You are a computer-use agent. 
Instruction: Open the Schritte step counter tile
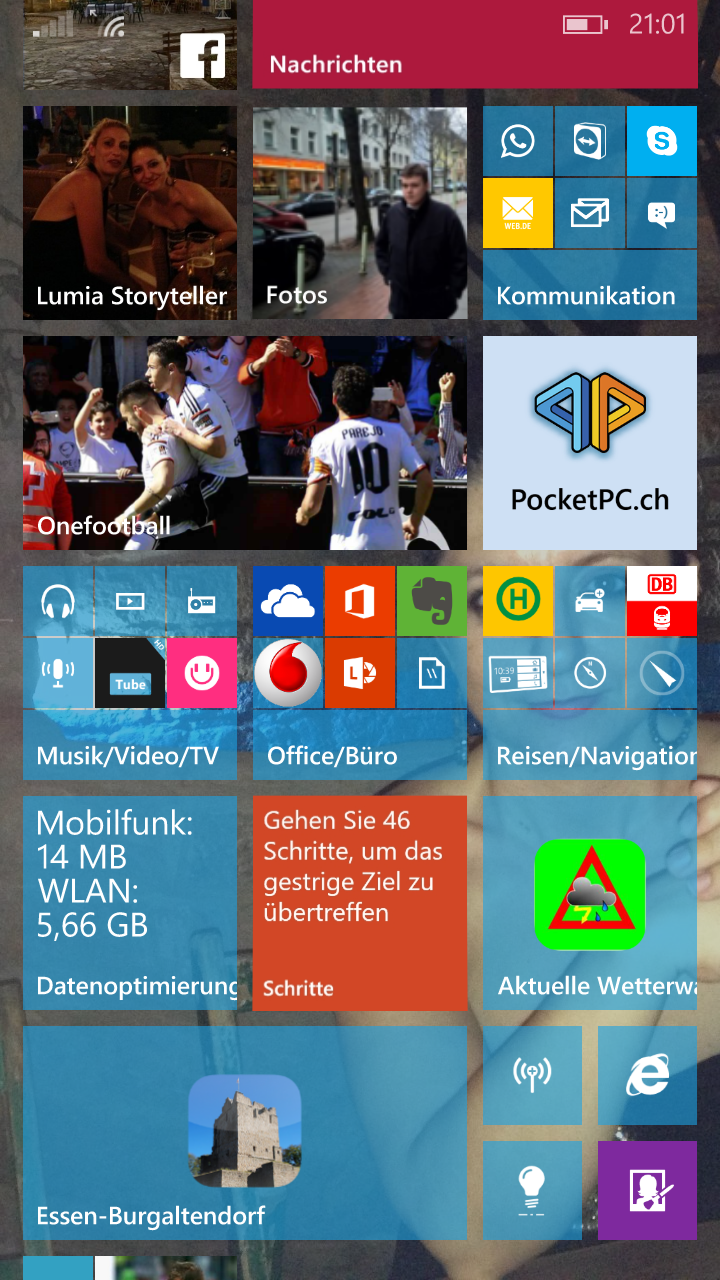(x=360, y=903)
